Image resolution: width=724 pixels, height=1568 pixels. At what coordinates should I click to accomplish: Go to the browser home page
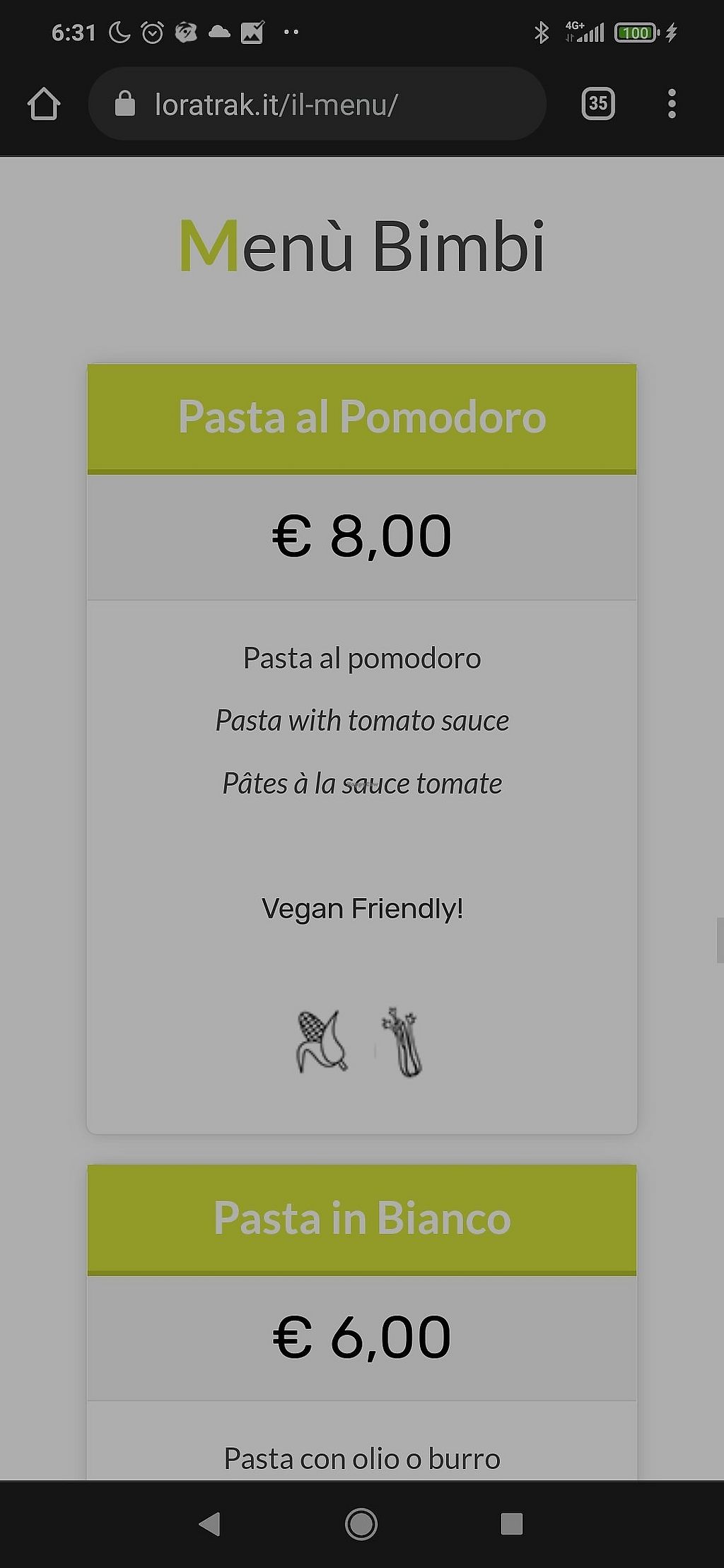pos(44,104)
